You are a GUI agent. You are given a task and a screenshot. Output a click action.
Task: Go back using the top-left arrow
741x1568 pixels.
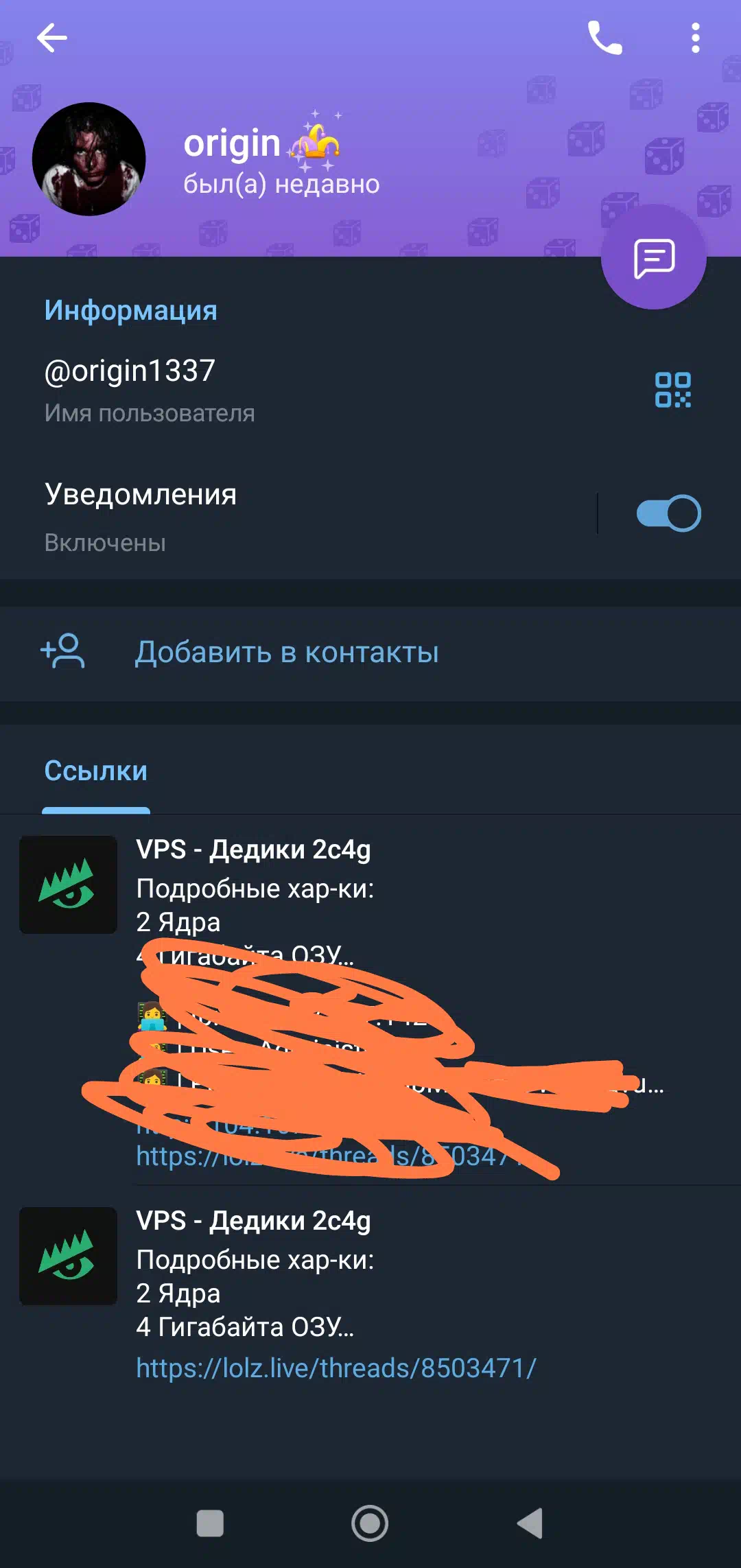pos(52,38)
